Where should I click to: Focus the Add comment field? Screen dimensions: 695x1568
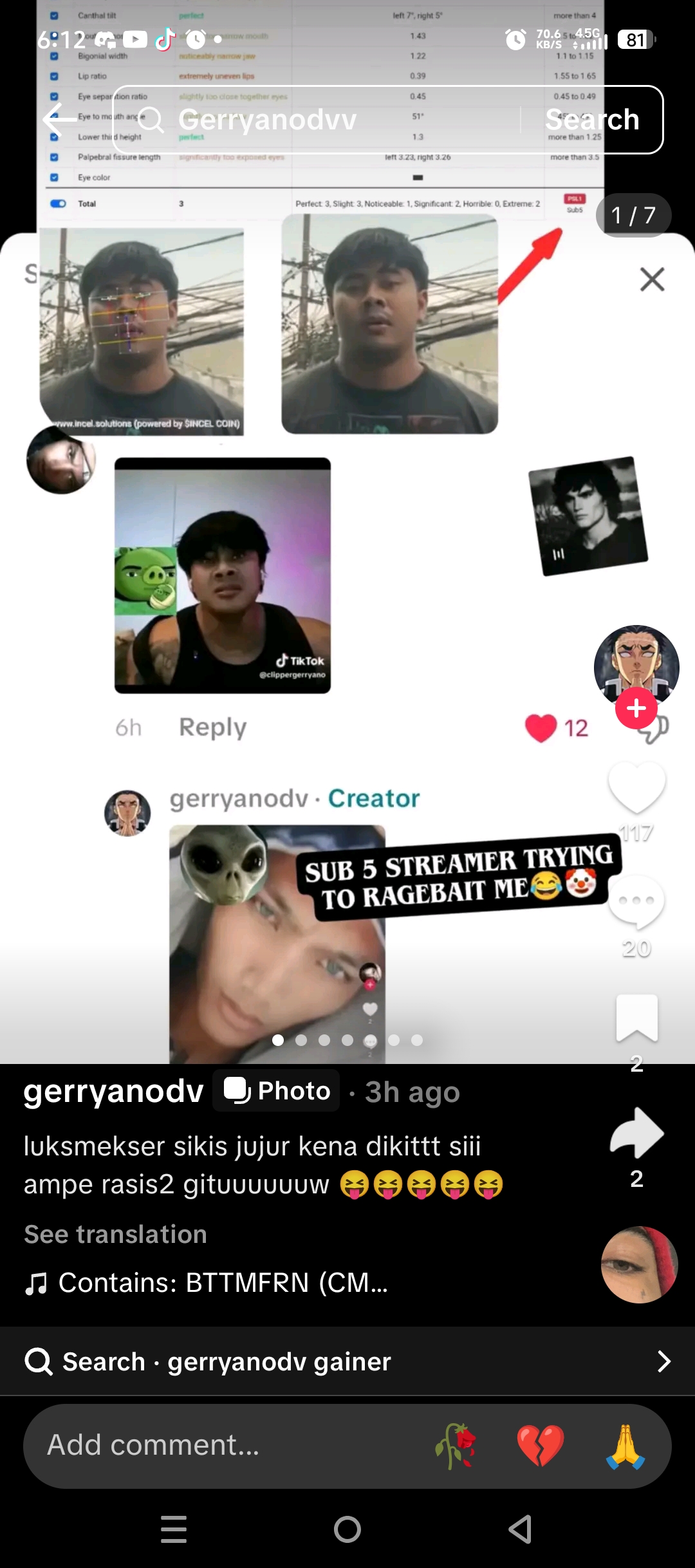tap(193, 1445)
